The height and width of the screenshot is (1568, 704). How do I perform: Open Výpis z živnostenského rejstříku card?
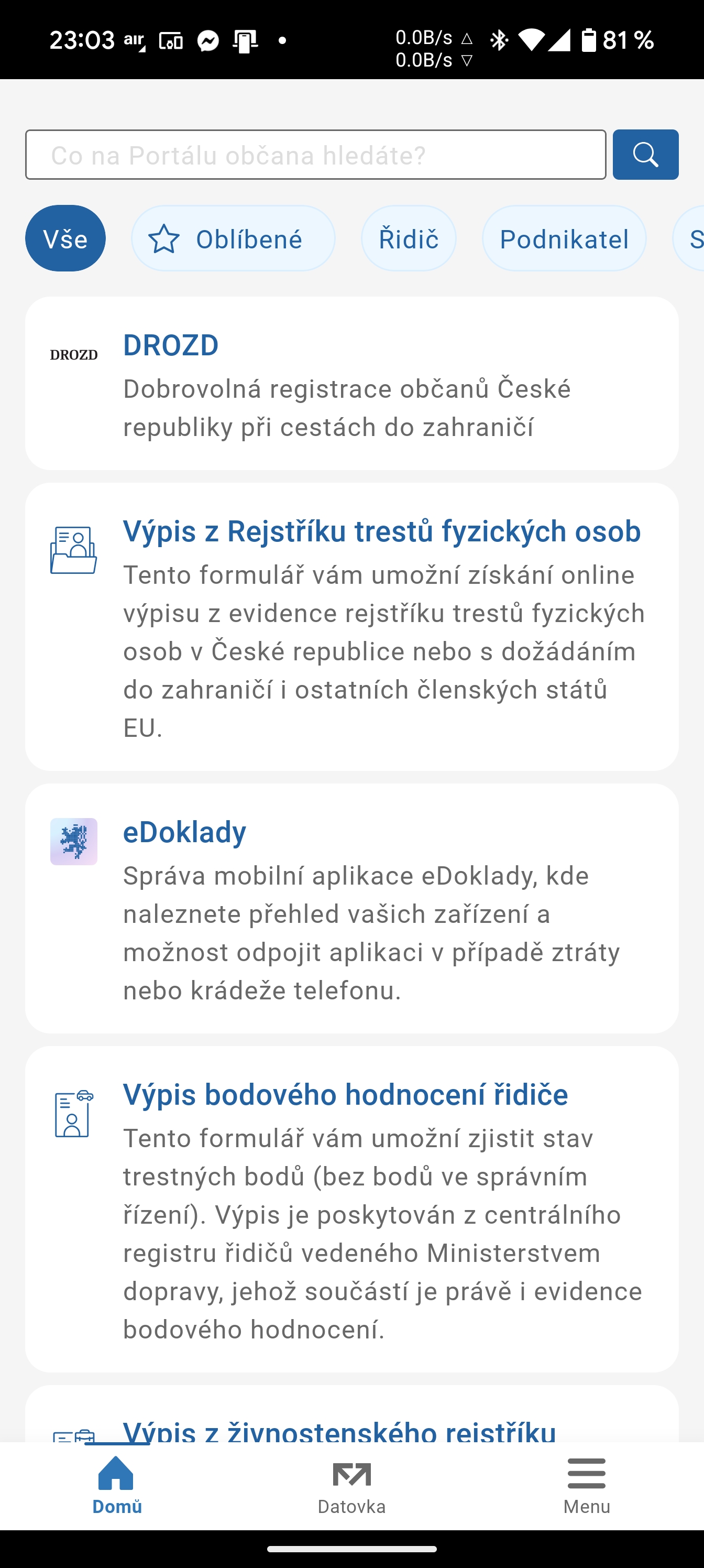click(351, 1414)
